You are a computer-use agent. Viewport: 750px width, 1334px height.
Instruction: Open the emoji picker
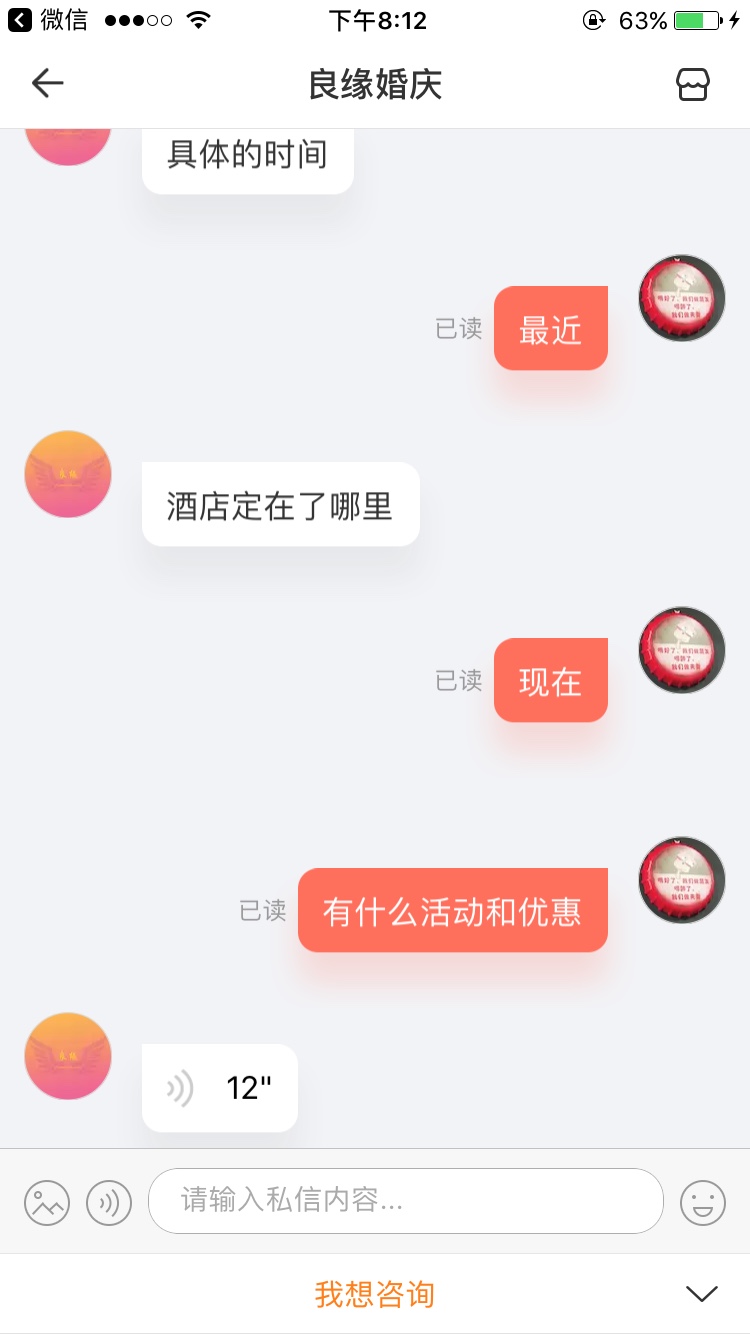(x=702, y=1202)
